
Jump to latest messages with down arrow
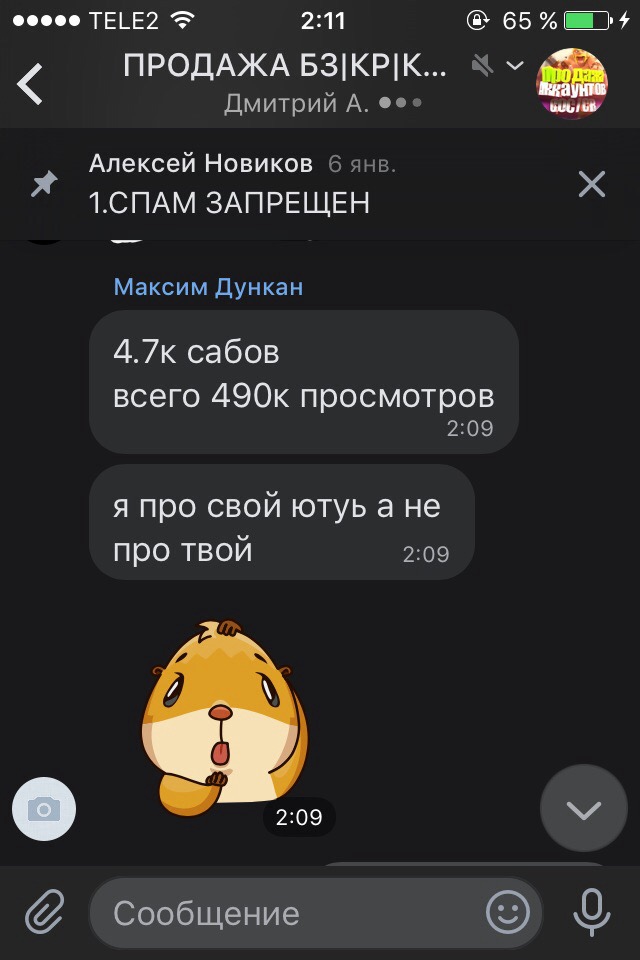point(583,808)
